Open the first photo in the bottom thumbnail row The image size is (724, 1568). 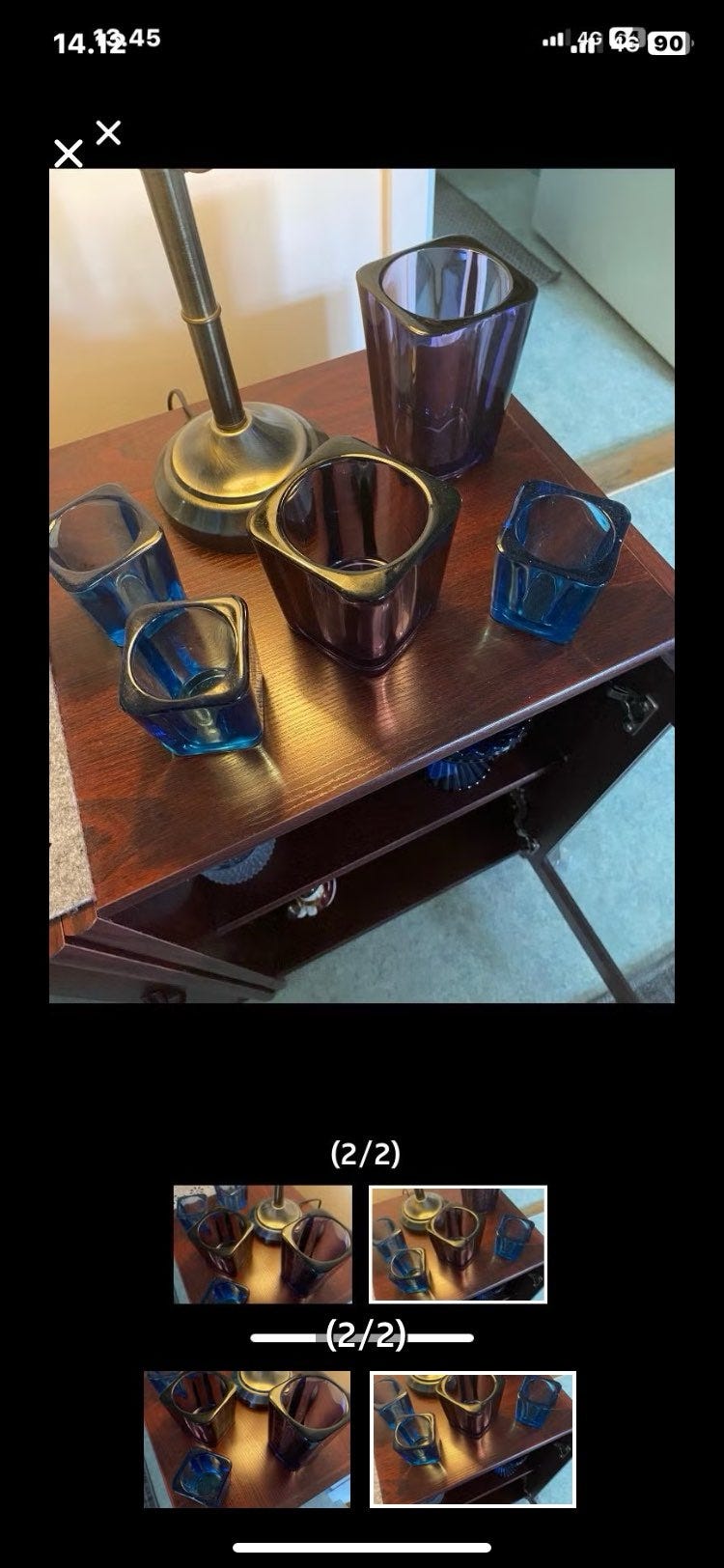tap(247, 1440)
